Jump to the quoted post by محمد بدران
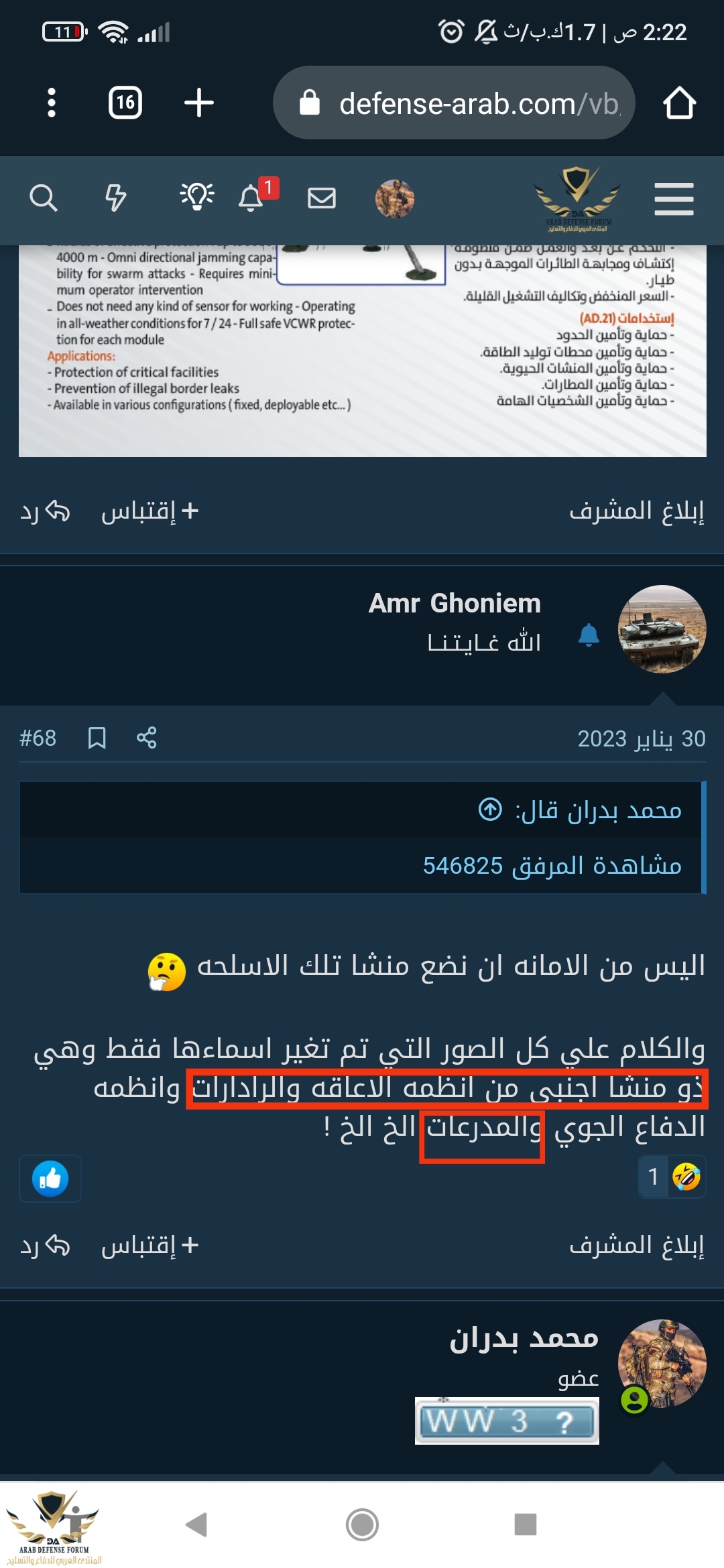Image resolution: width=724 pixels, height=1568 pixels. 490,809
